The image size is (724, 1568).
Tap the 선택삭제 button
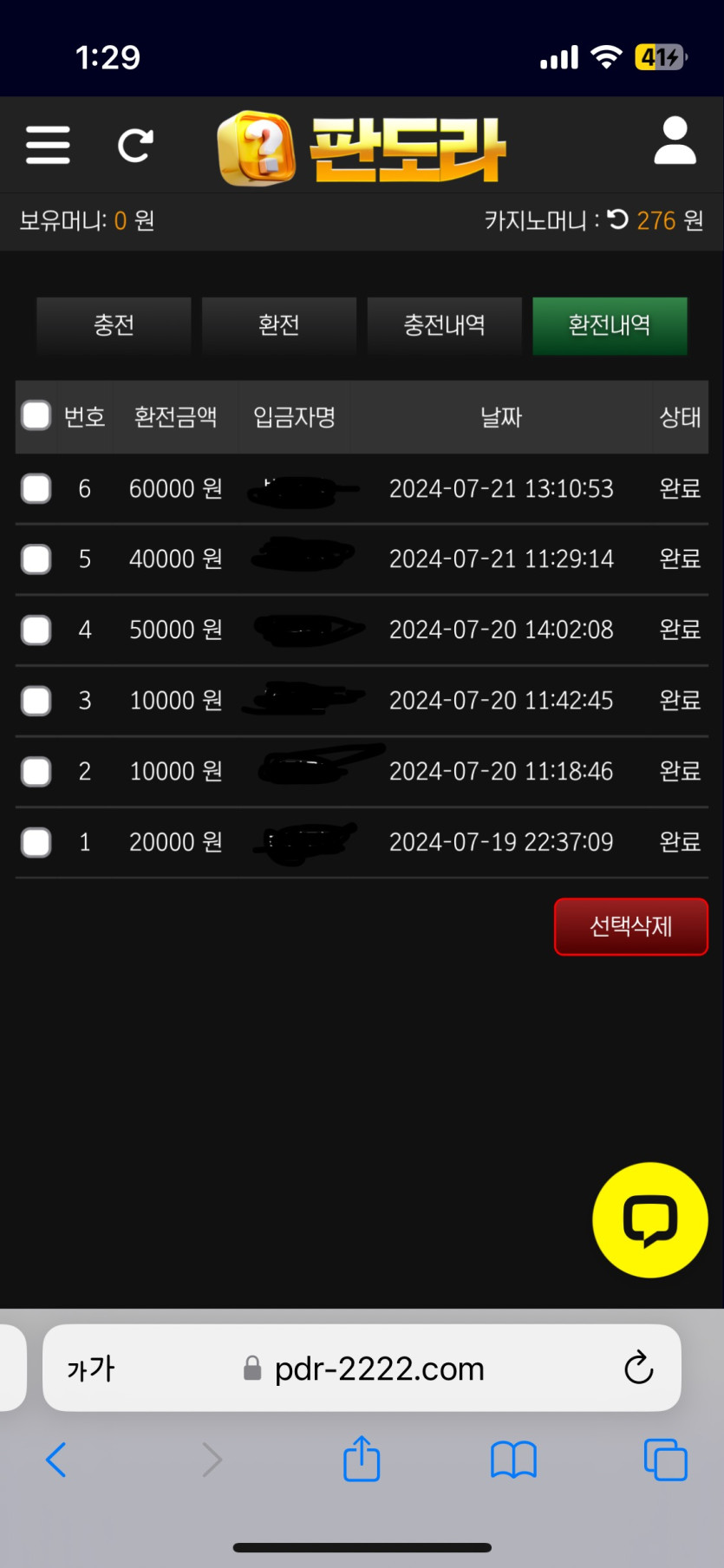tap(631, 926)
